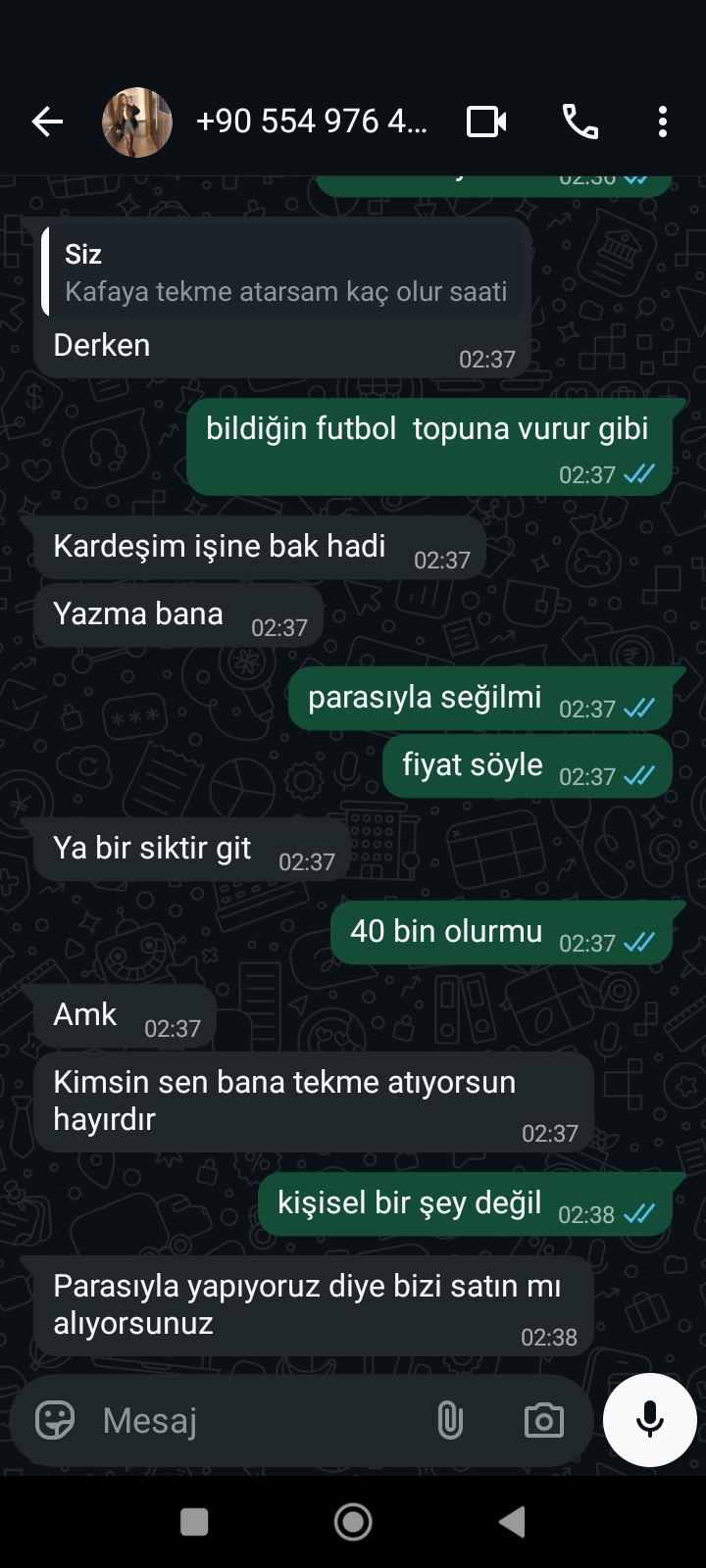The width and height of the screenshot is (706, 1568).
Task: Open the three-dot chat options menu
Action: pyautogui.click(x=662, y=121)
